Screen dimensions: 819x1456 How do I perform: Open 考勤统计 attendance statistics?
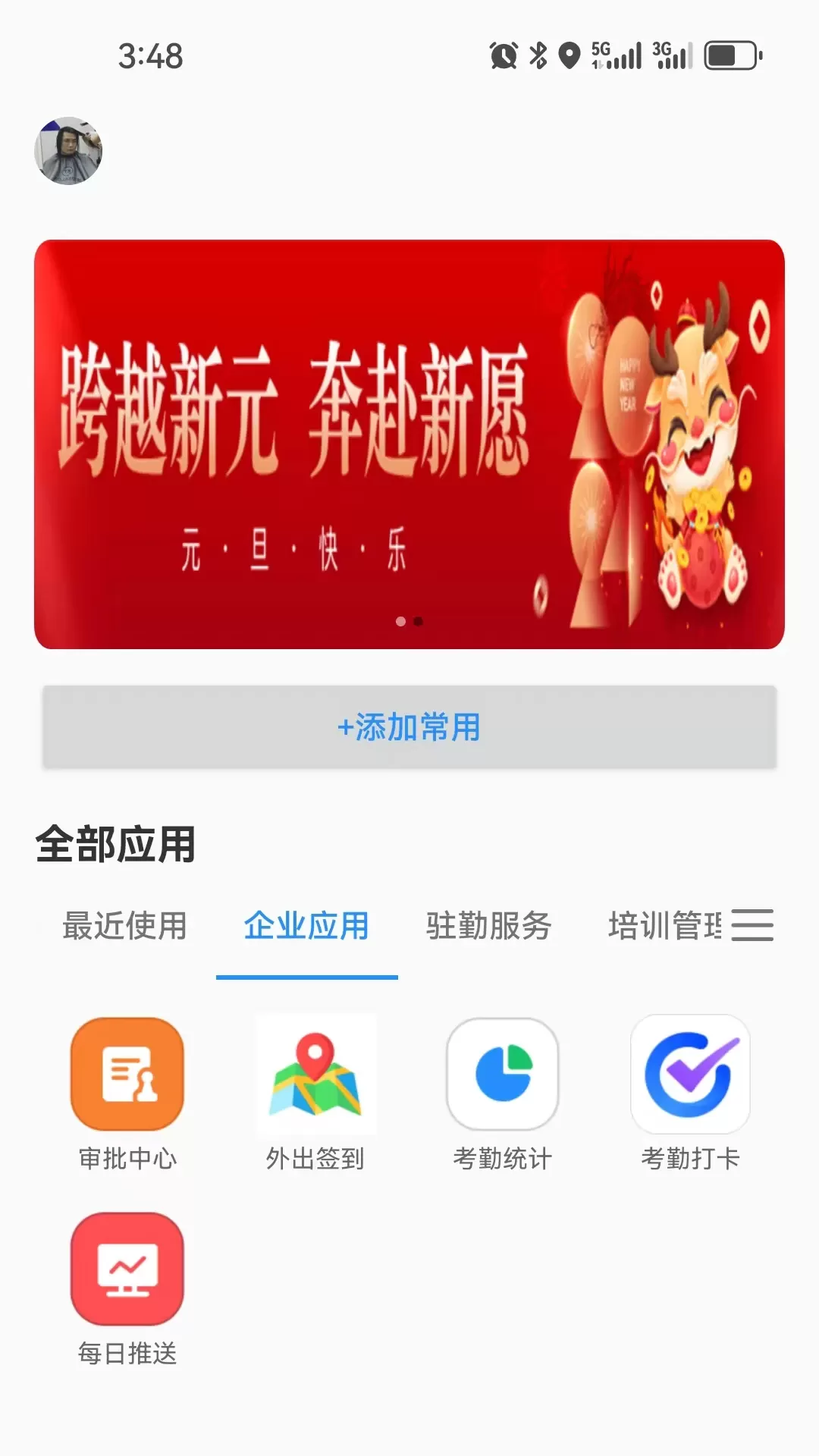tap(503, 1075)
